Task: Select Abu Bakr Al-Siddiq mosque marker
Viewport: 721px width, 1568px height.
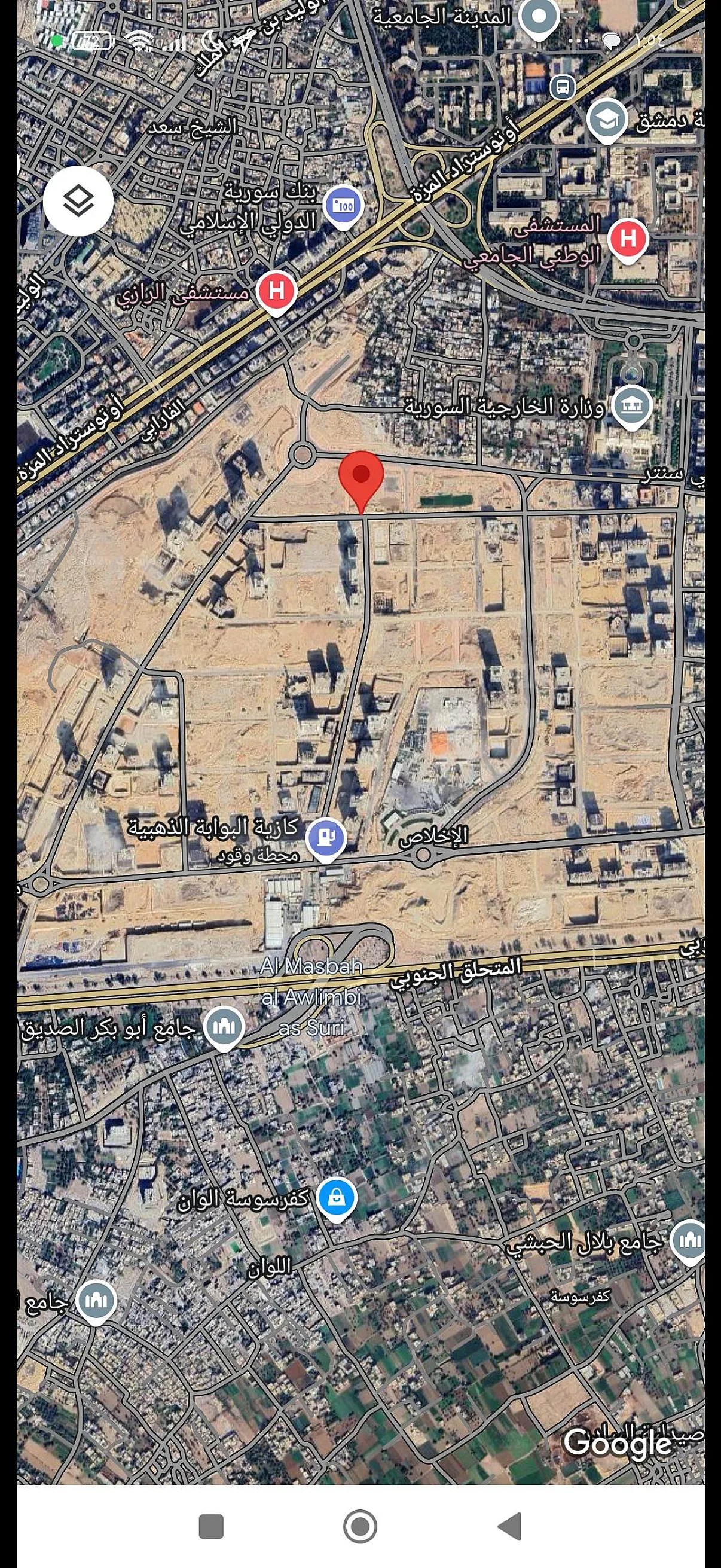Action: (225, 1027)
